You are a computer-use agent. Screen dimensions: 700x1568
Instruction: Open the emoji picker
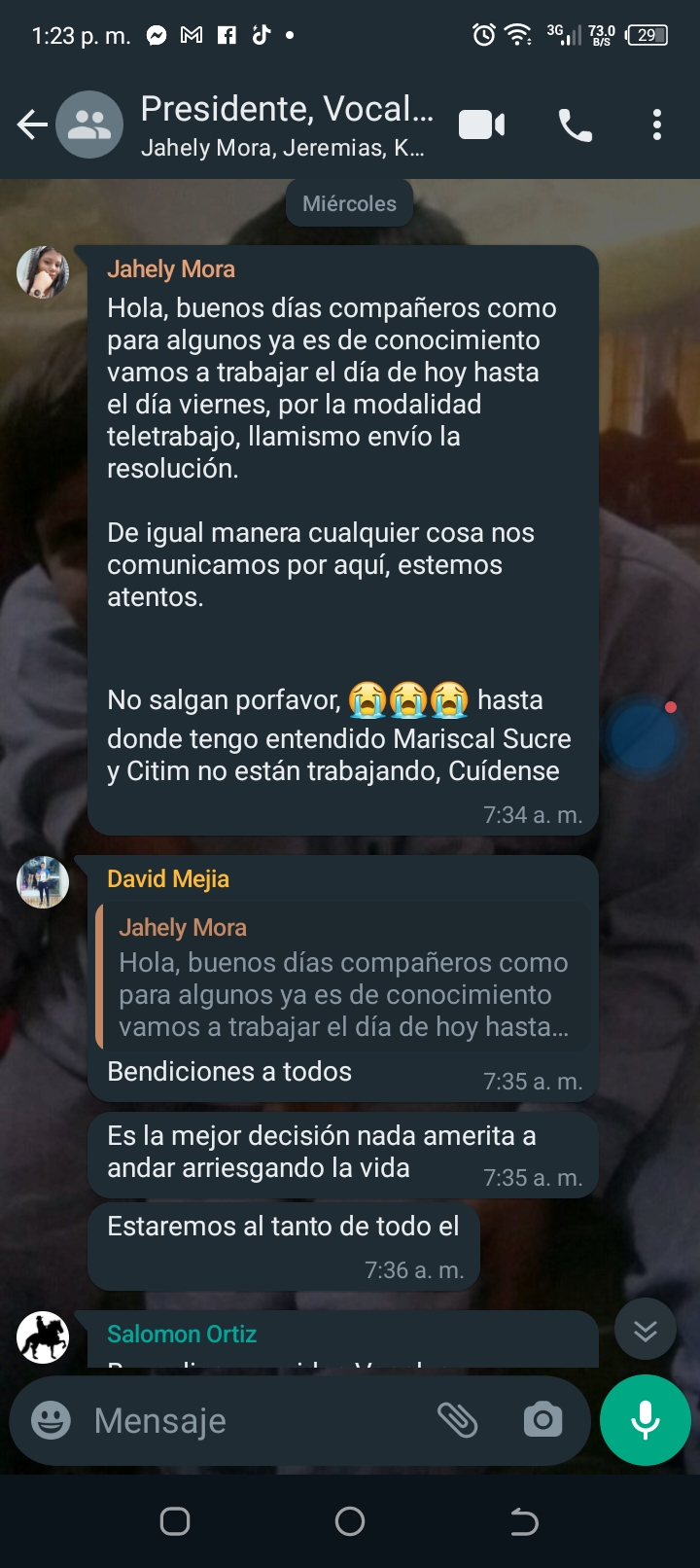[x=51, y=1420]
